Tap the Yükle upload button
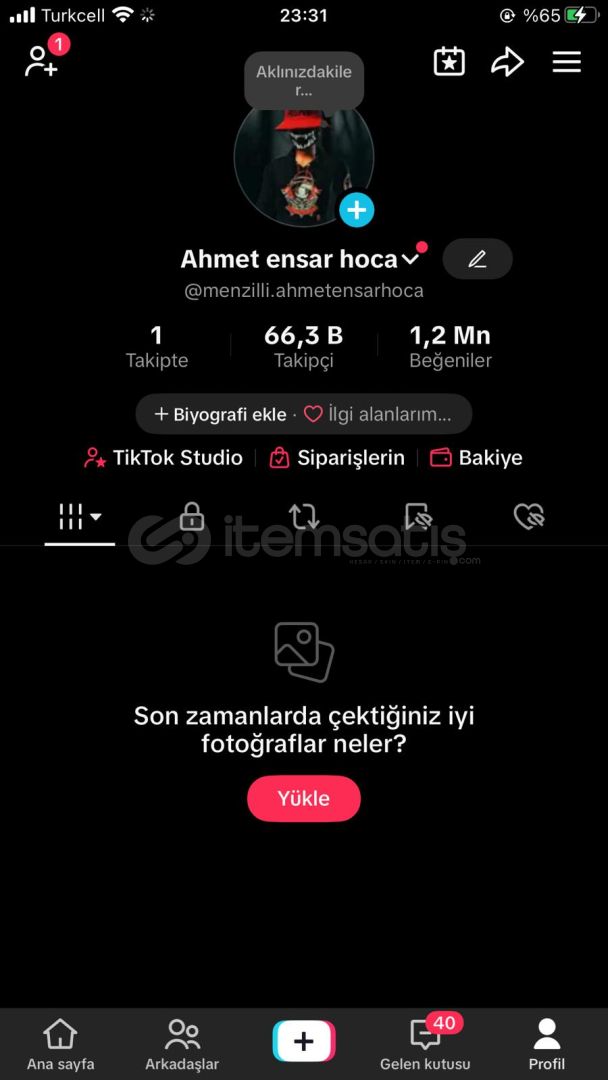Image resolution: width=608 pixels, height=1080 pixels. [x=304, y=798]
